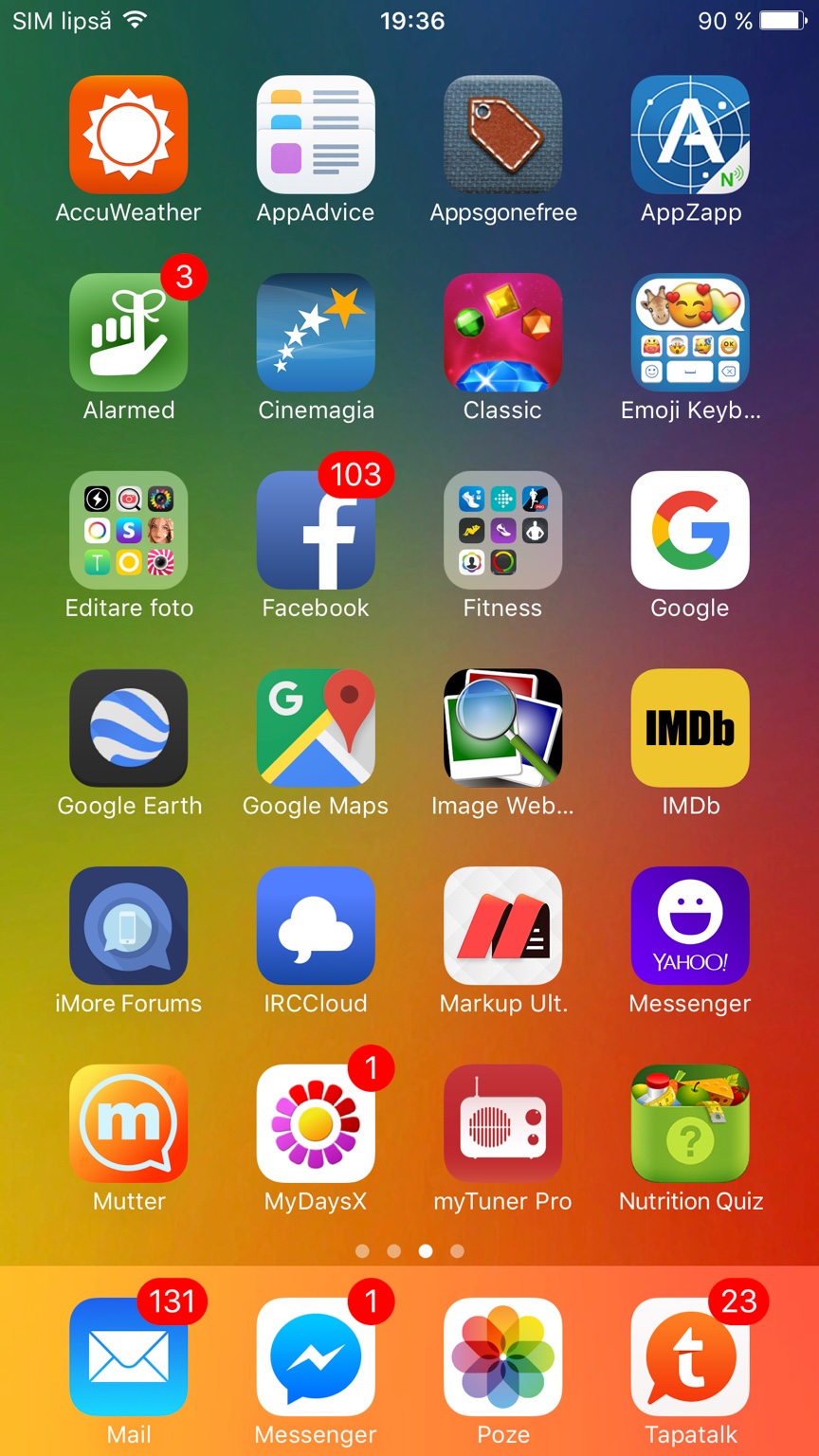The width and height of the screenshot is (819, 1456).
Task: Open the Editare foto folder
Action: 128,530
